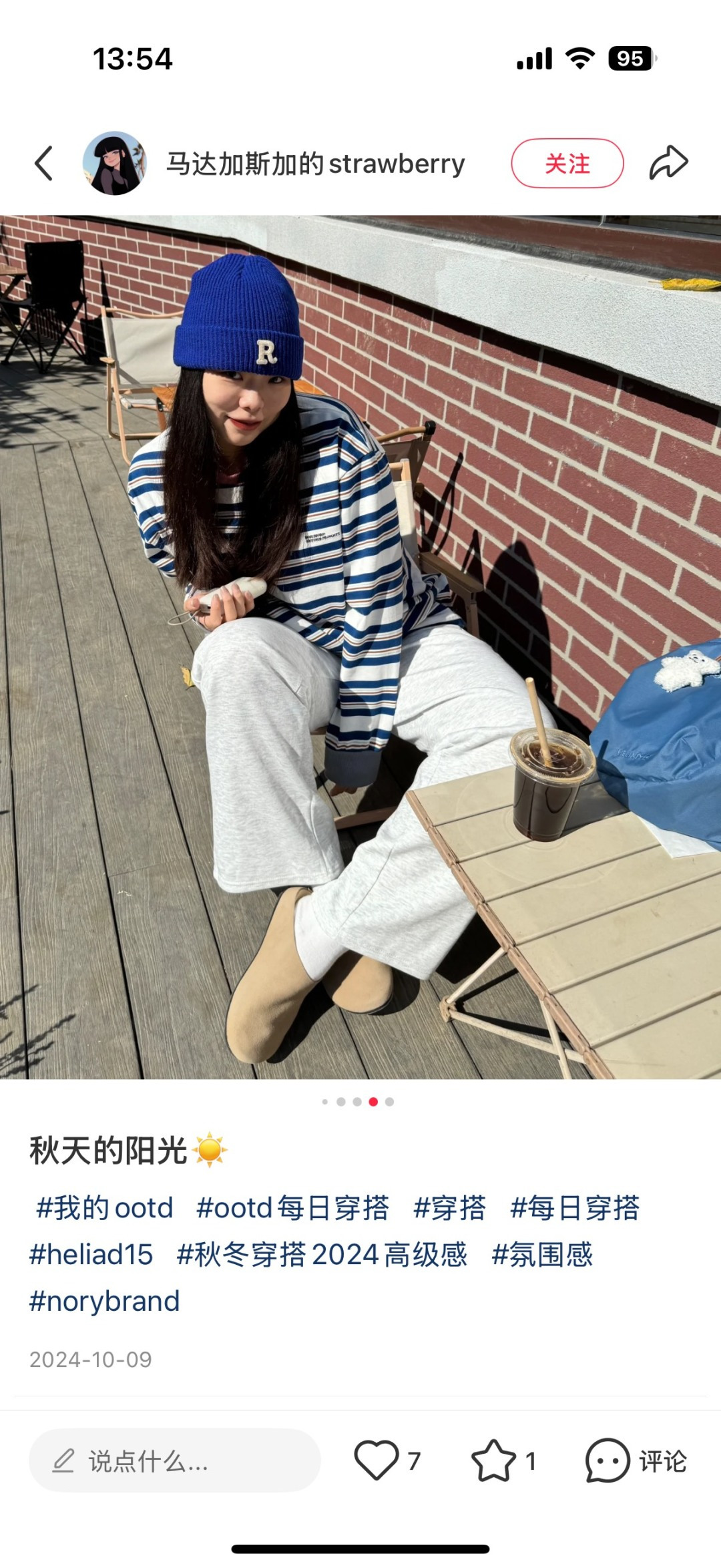Open the #每日穿搭 hashtag
The image size is (721, 1568).
pos(574,1208)
